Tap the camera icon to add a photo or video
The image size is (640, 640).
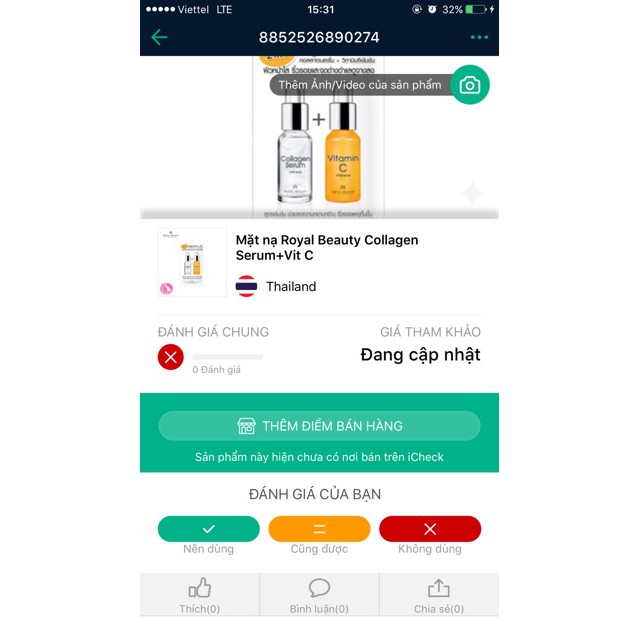469,85
